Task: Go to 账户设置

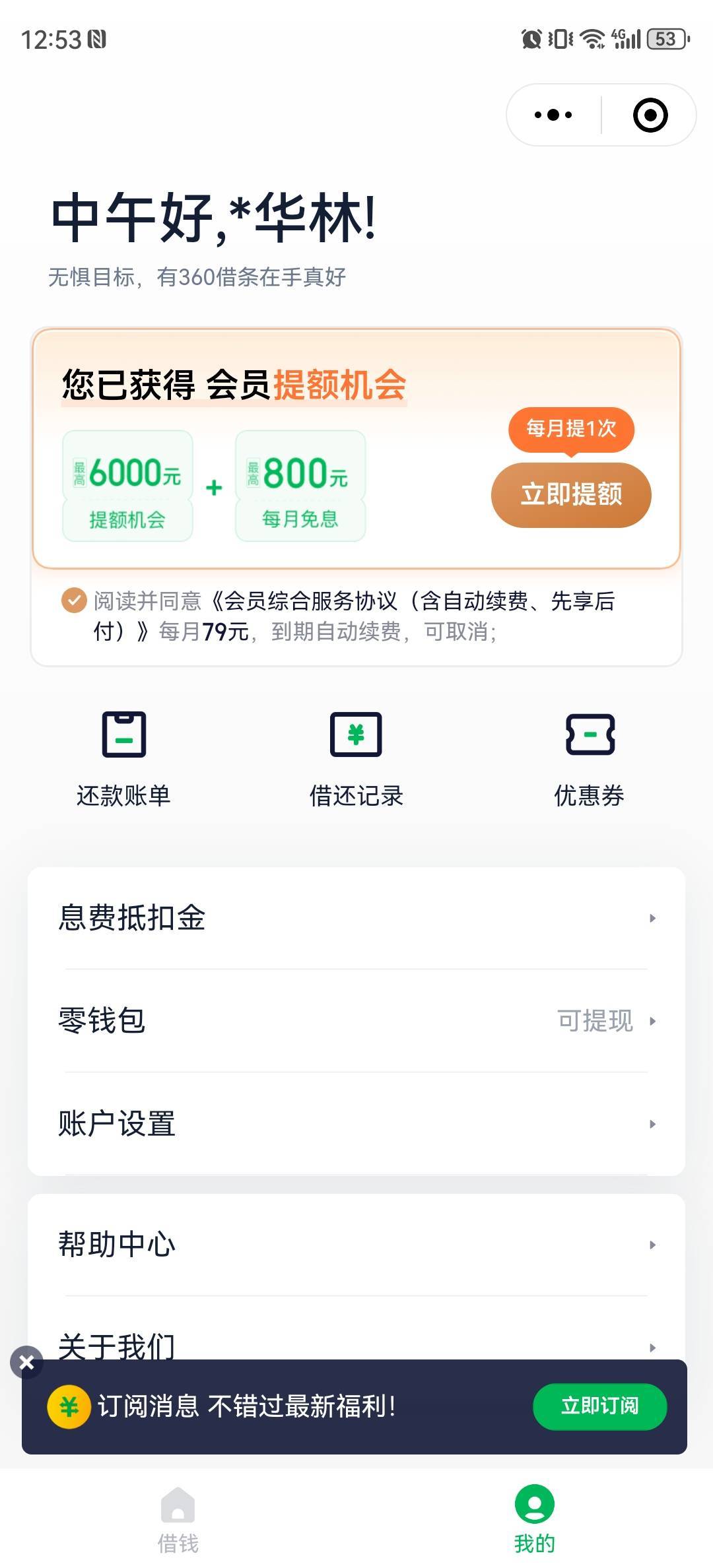Action: pyautogui.click(x=356, y=1124)
